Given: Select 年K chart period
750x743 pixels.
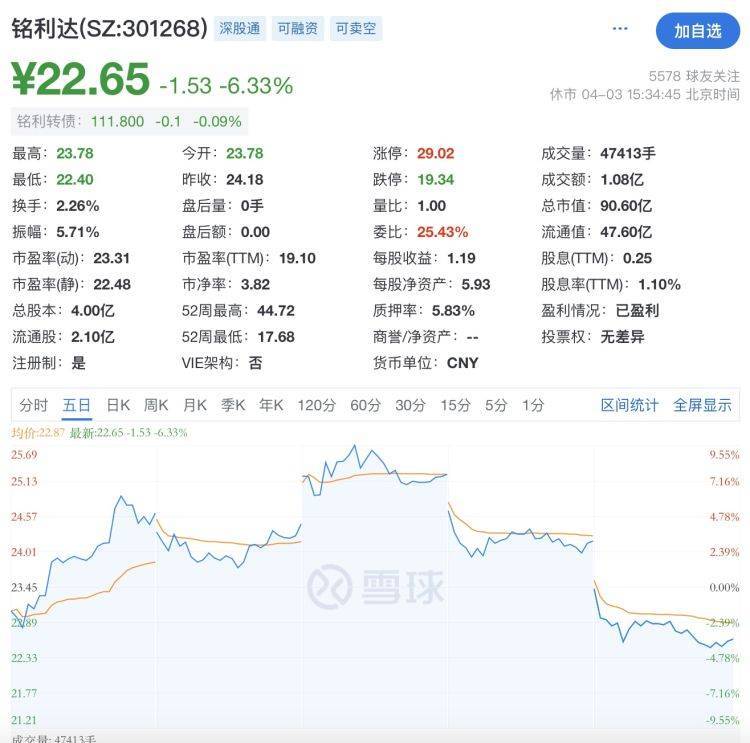Looking at the screenshot, I should tap(271, 405).
